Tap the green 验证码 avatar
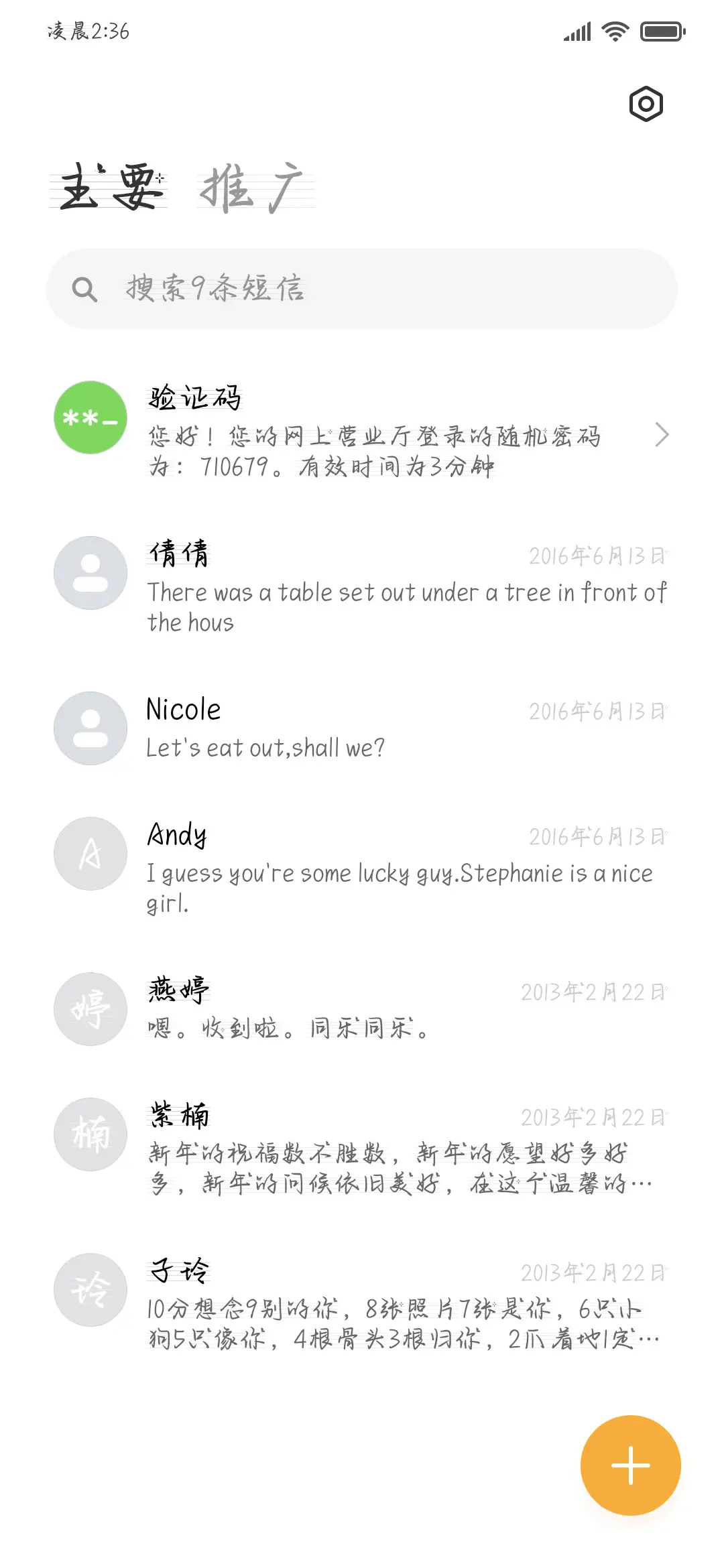Viewport: 724px width, 1568px height. click(x=90, y=417)
